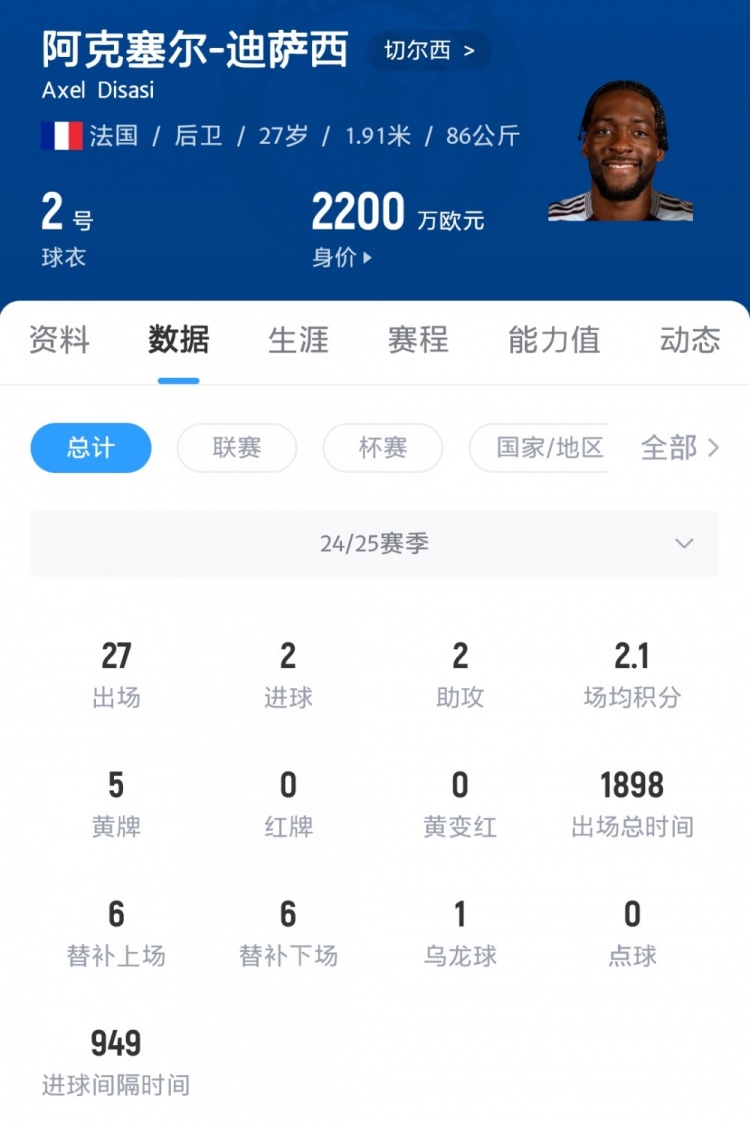Open the 全部 competitions list
This screenshot has height=1123, width=750.
pos(680,448)
